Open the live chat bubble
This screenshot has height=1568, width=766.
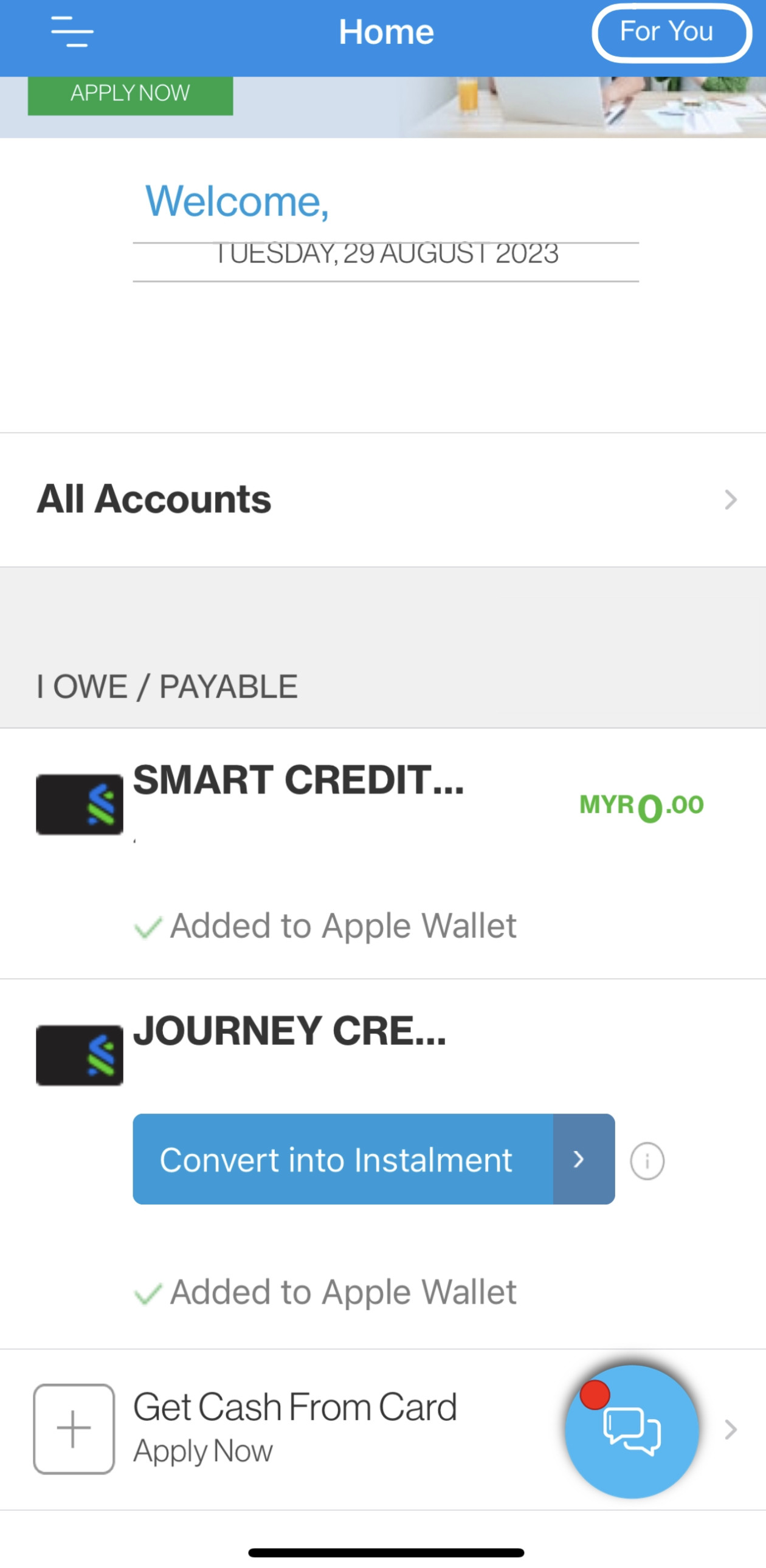coord(632,1431)
